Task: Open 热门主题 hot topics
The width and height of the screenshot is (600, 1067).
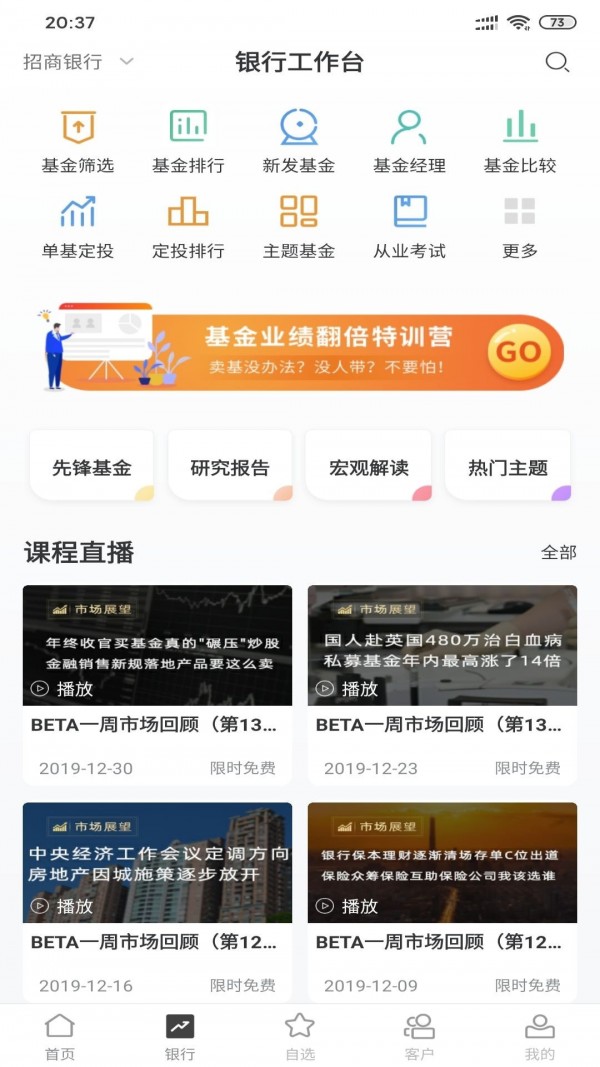Action: point(507,466)
